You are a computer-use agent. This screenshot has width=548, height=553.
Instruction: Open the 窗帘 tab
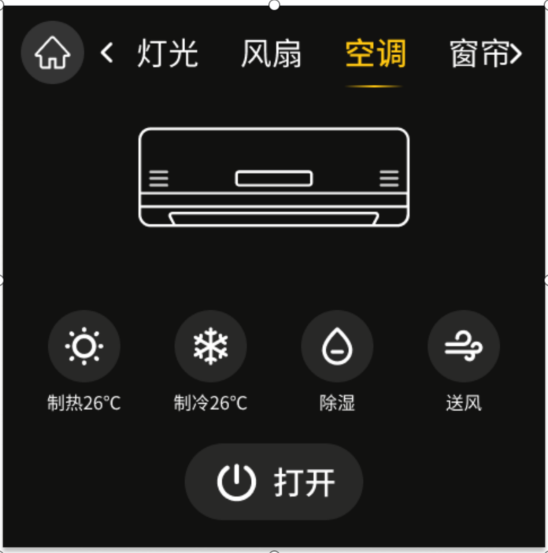coord(480,53)
